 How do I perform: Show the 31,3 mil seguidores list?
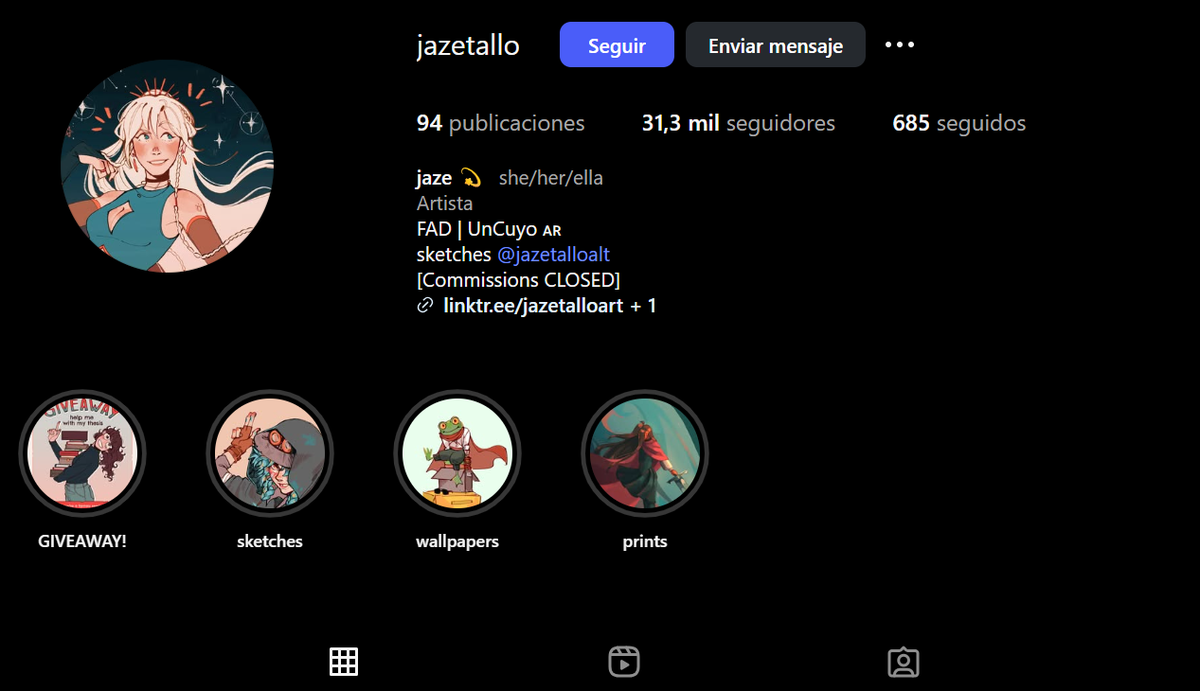(738, 123)
